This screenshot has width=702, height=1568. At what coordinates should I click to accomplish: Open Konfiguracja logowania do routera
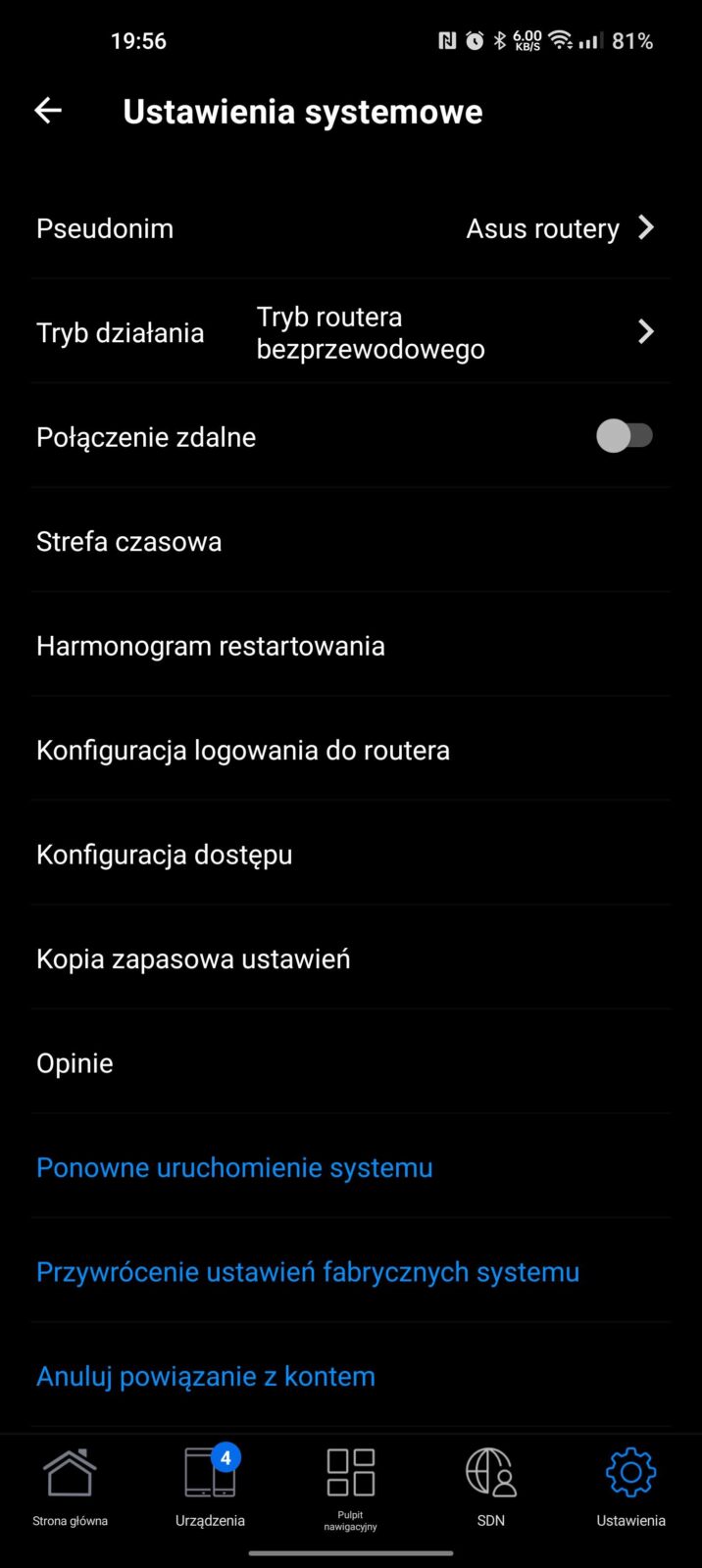350,750
